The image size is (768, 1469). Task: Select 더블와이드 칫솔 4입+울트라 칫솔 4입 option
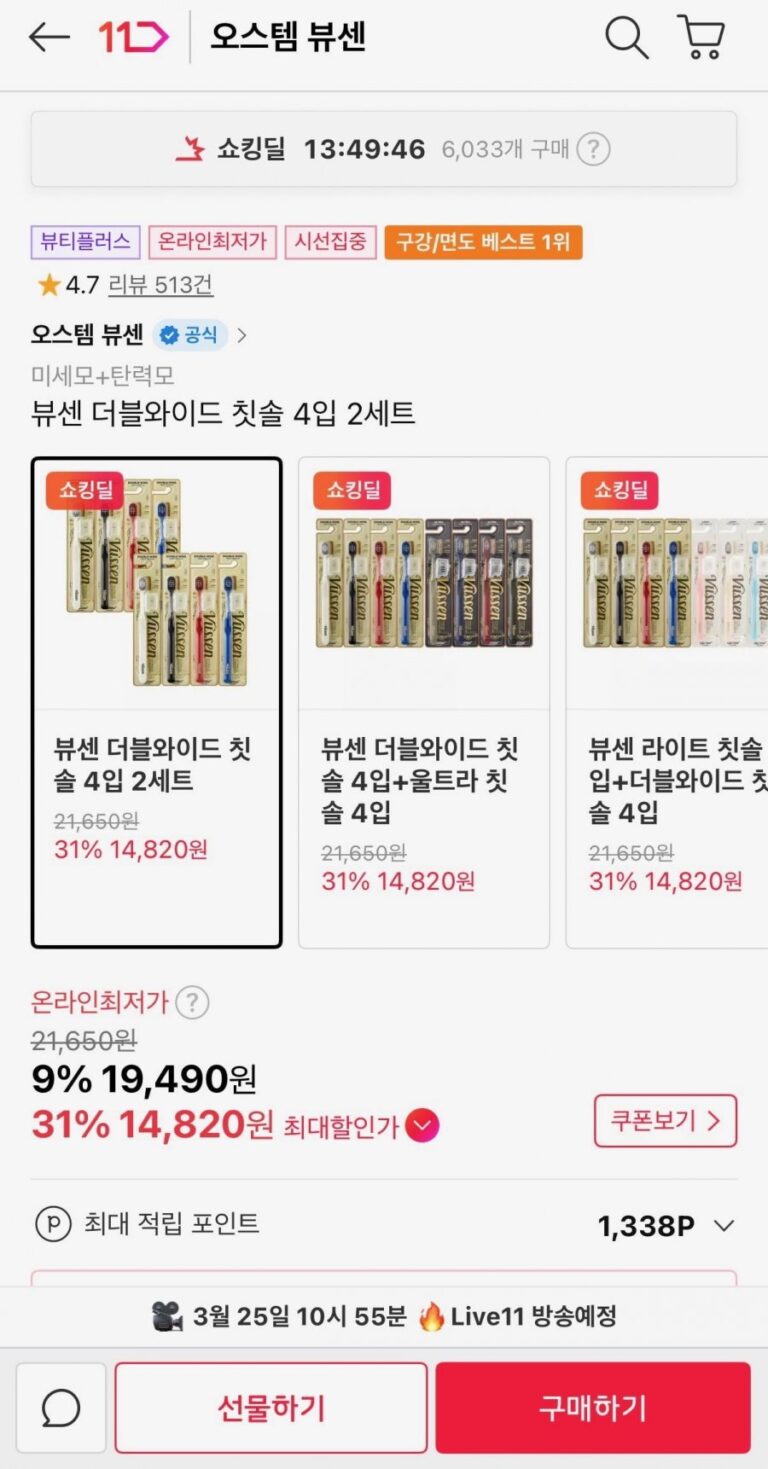click(423, 702)
